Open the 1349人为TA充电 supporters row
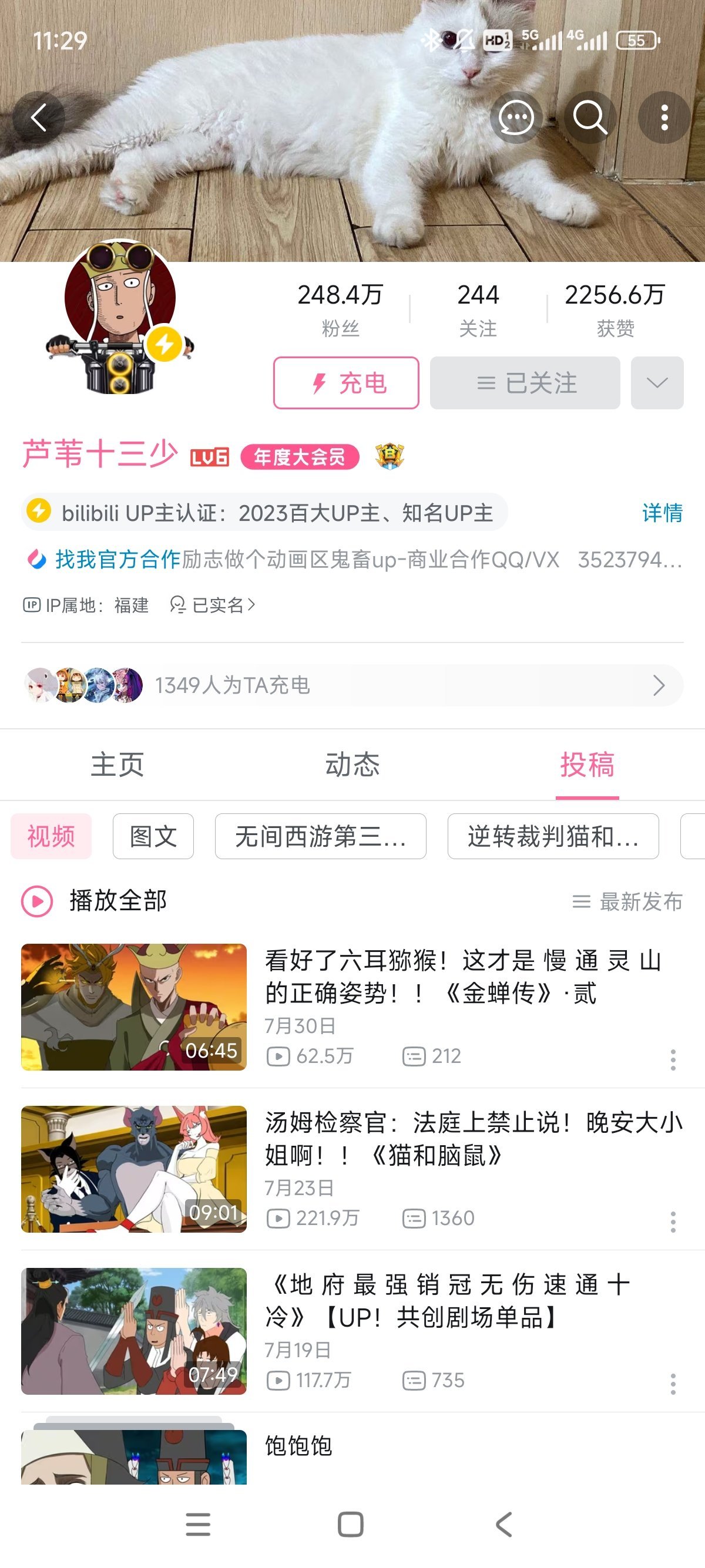This screenshot has width=705, height=1568. tap(352, 685)
